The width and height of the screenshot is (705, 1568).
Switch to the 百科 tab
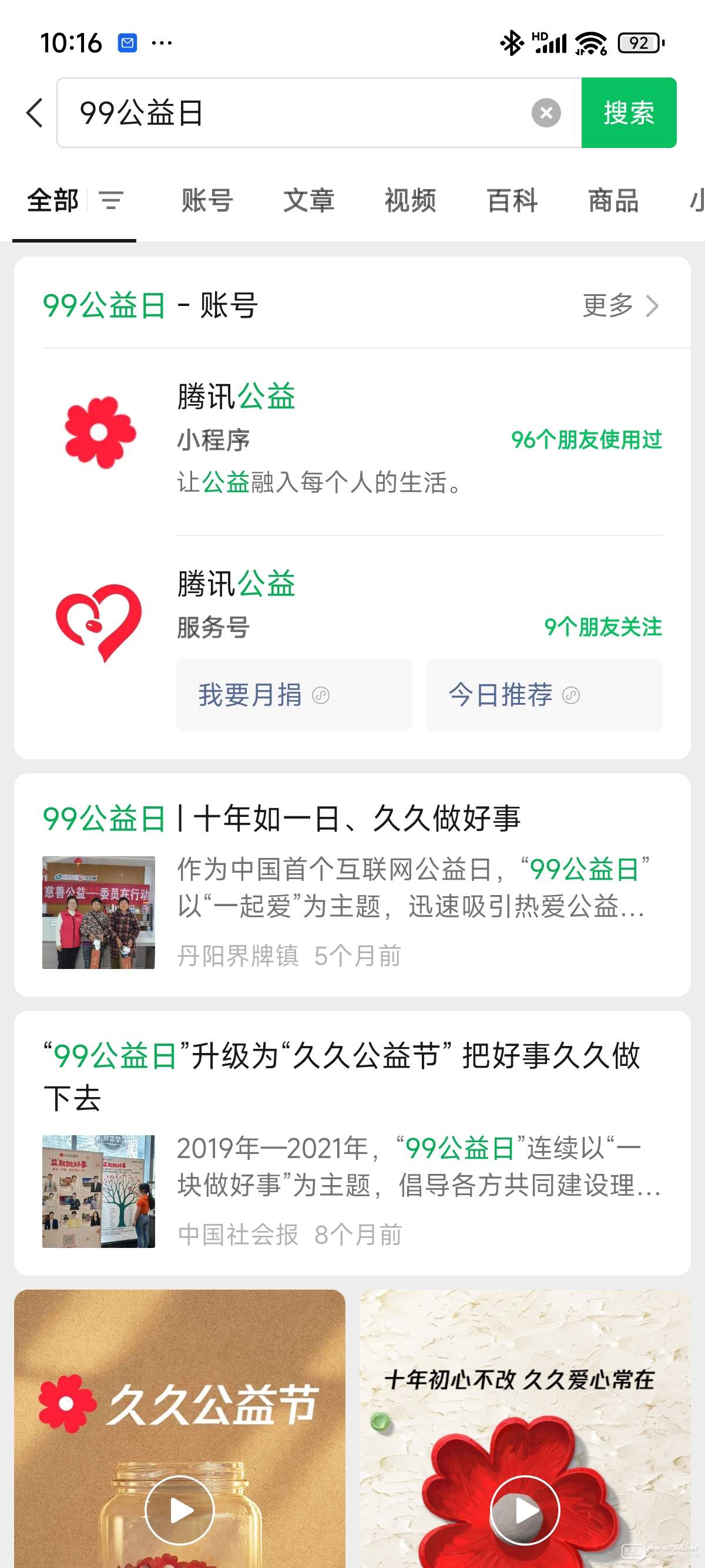click(x=511, y=200)
